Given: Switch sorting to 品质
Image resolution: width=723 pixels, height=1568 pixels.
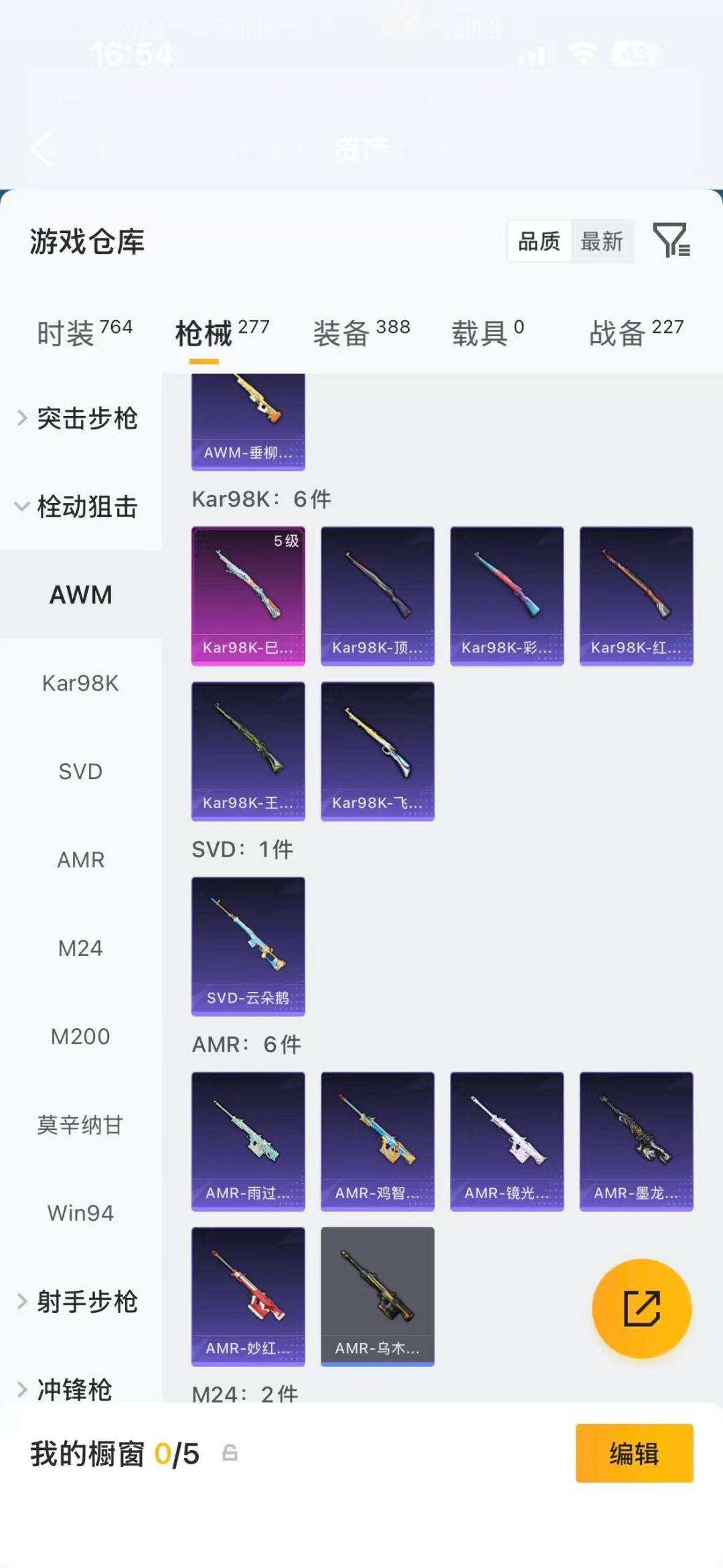Looking at the screenshot, I should 540,242.
